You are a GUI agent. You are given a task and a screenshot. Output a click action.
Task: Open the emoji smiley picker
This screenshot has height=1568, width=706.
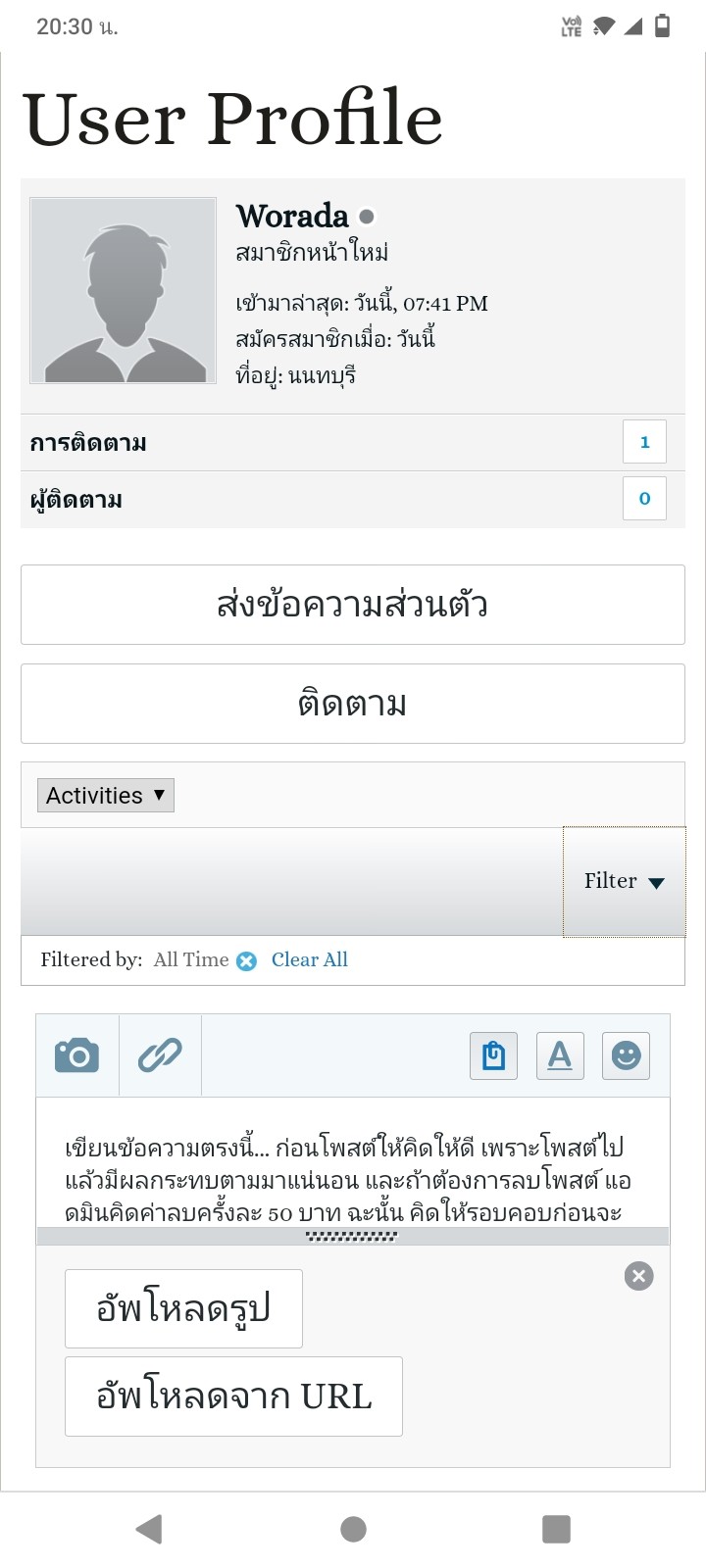pyautogui.click(x=626, y=1055)
